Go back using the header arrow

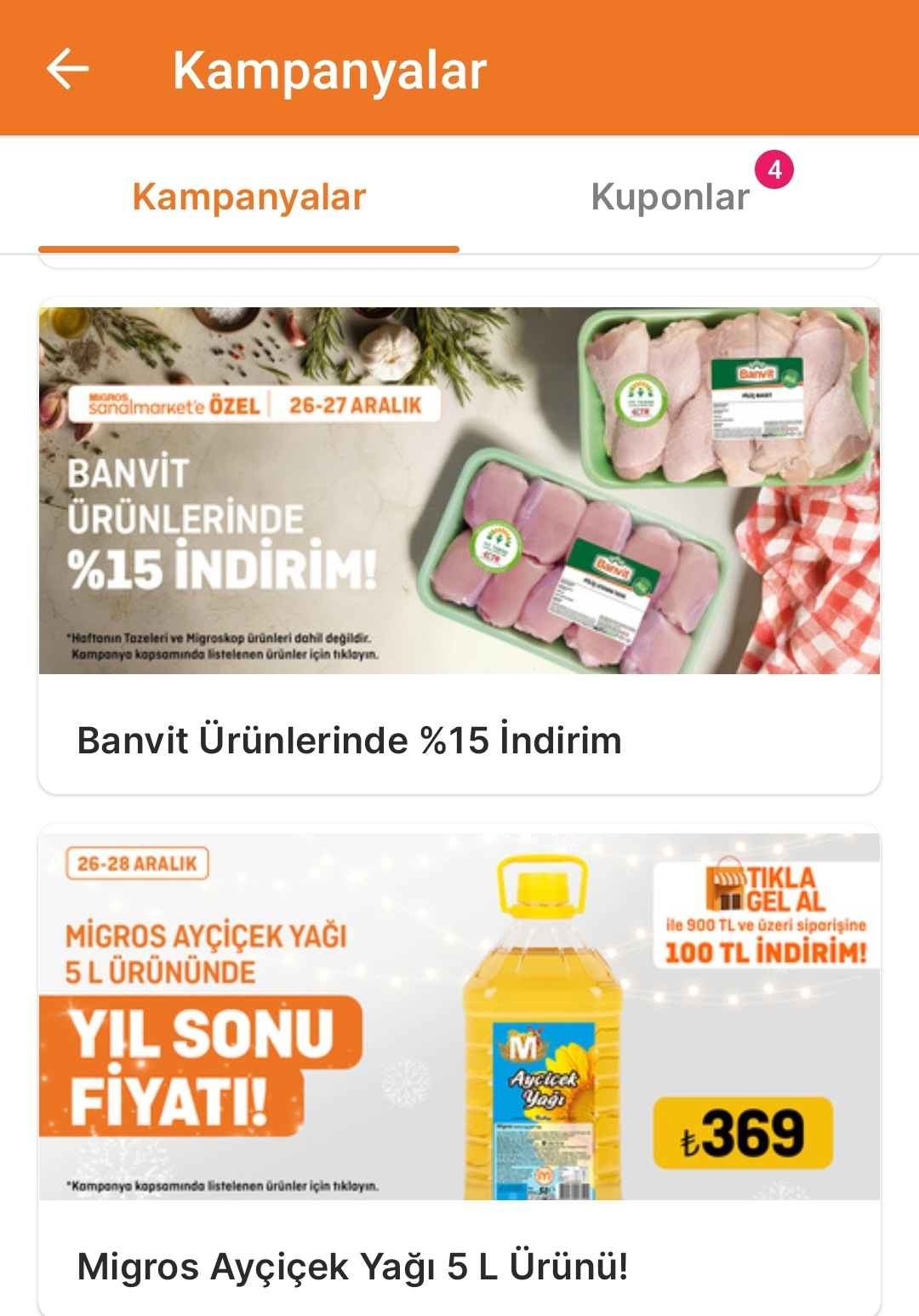tap(68, 69)
